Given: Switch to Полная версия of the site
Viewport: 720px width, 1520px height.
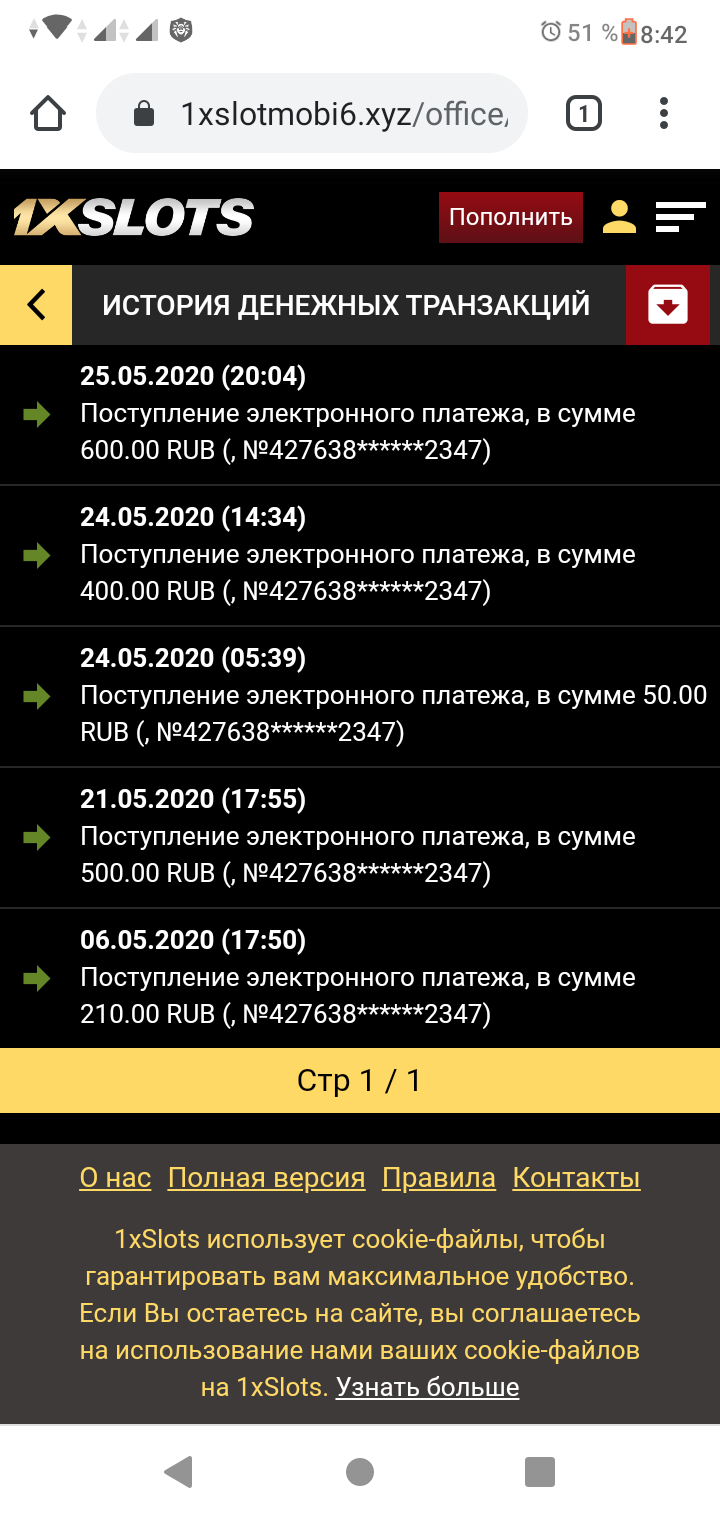Looking at the screenshot, I should click(x=266, y=1178).
